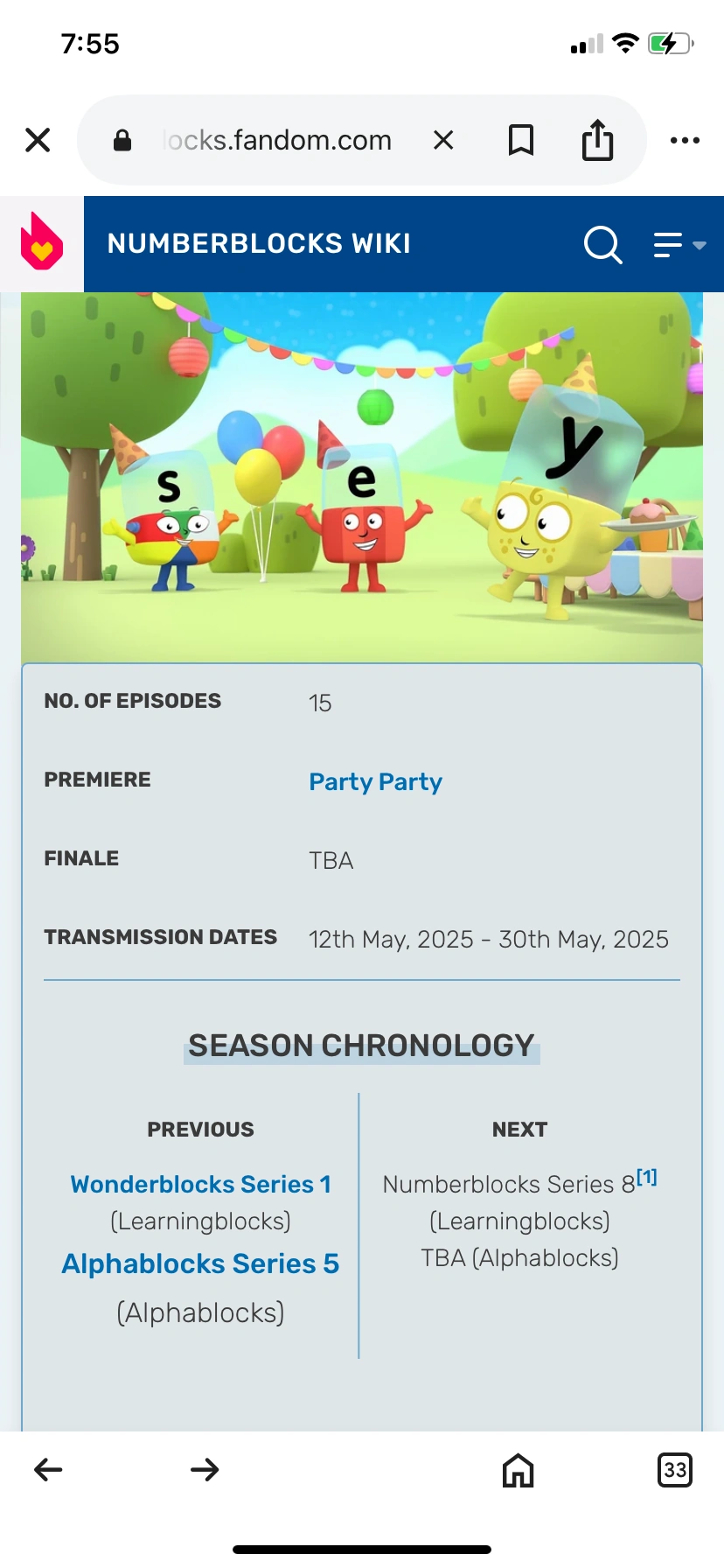Screen dimensions: 724x1568
Task: Open the Party Party premiere link
Action: point(375,781)
